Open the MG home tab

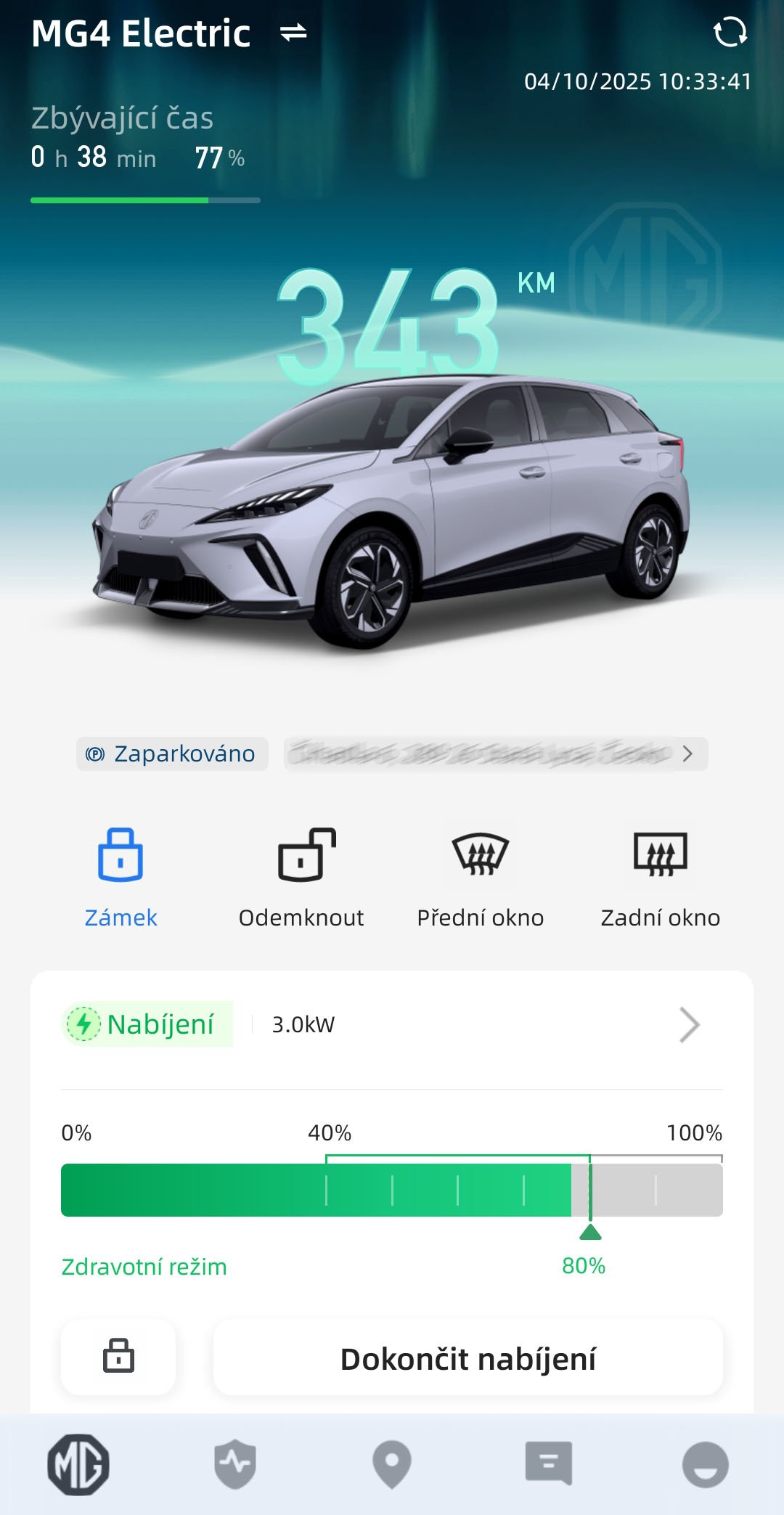pos(78,1464)
